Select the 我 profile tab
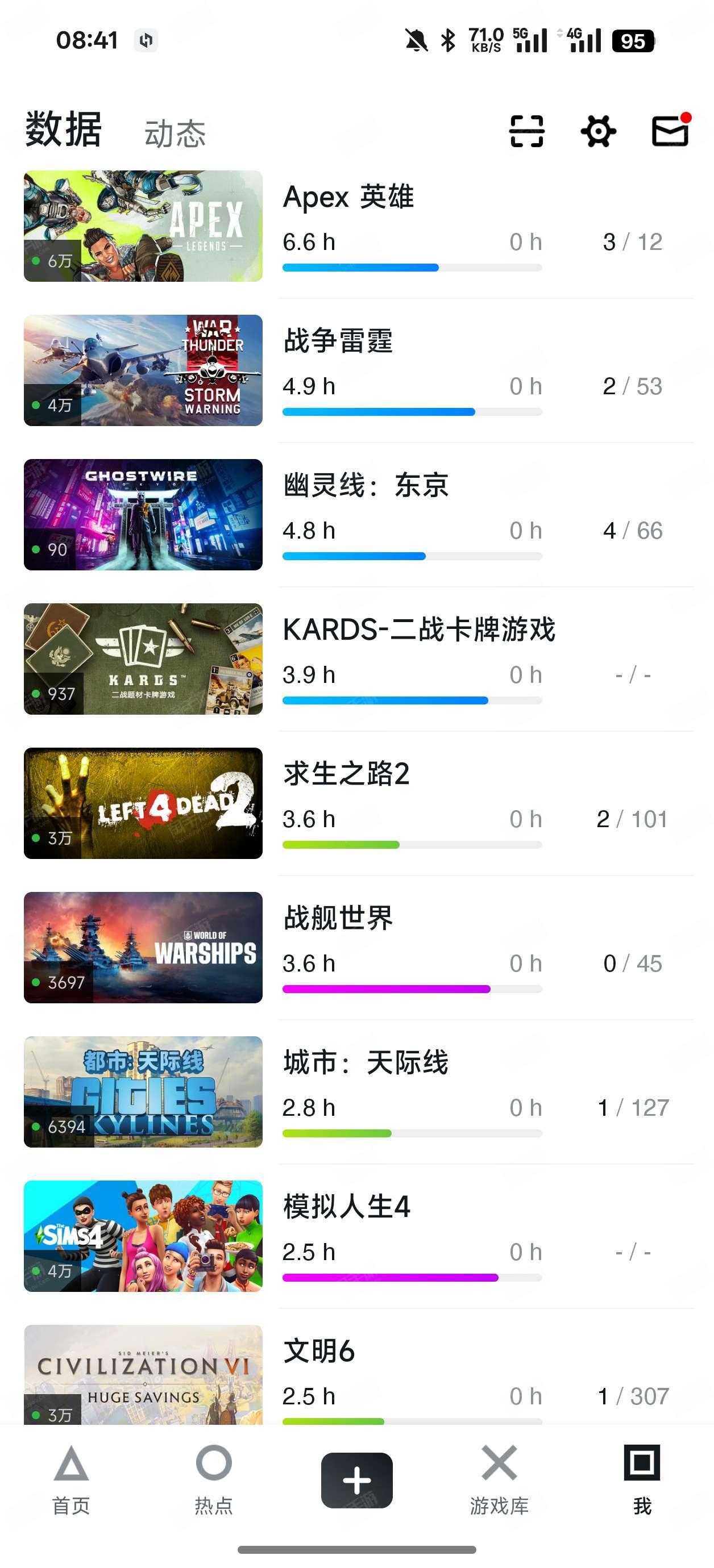 click(641, 1479)
